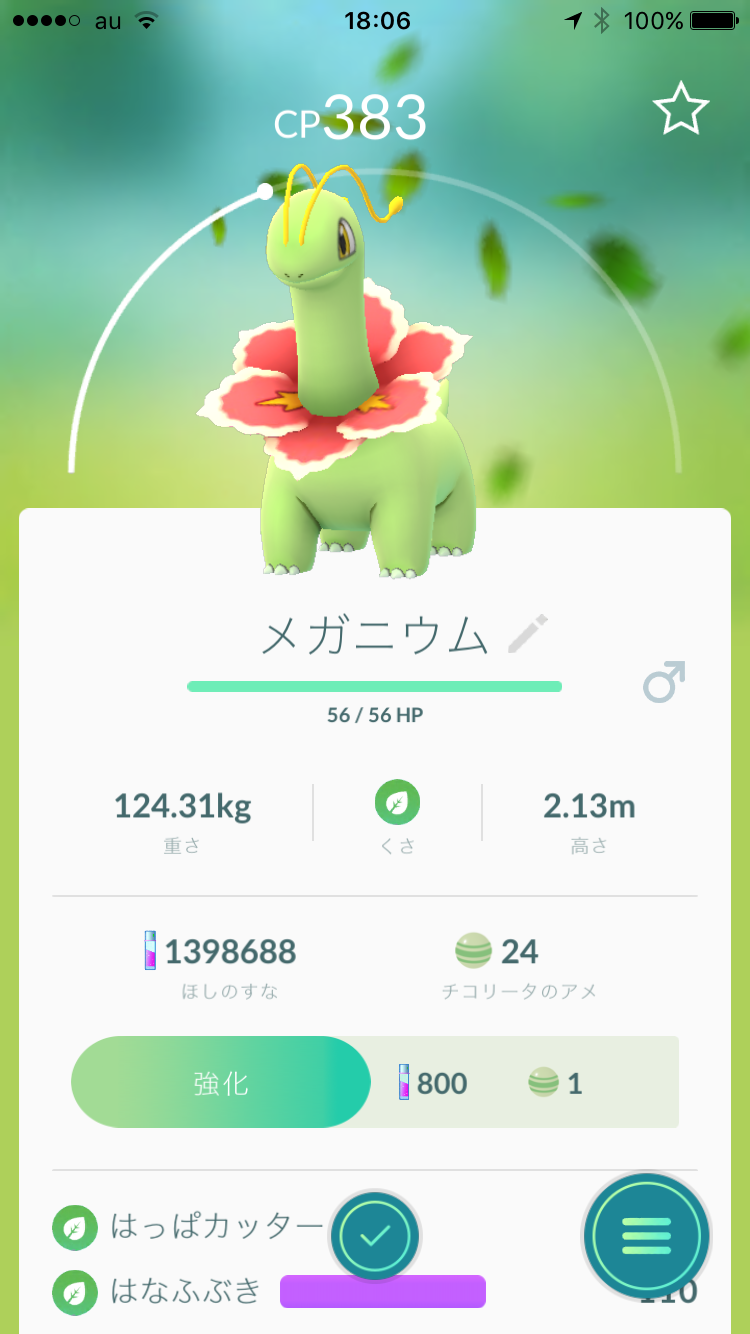Close the Pokémon detail with the checkmark button
The image size is (750, 1334).
[x=375, y=1236]
